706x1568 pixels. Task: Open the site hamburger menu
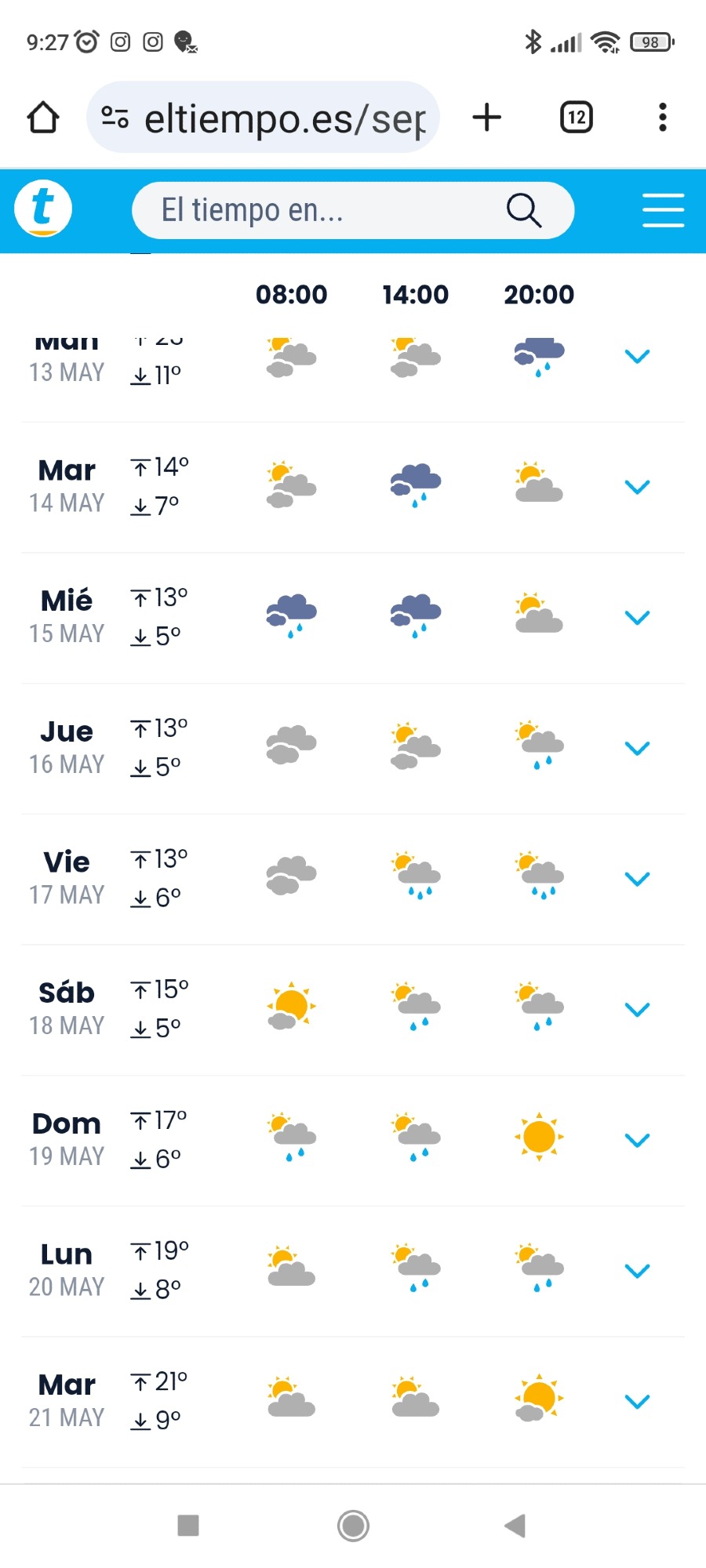tap(664, 210)
